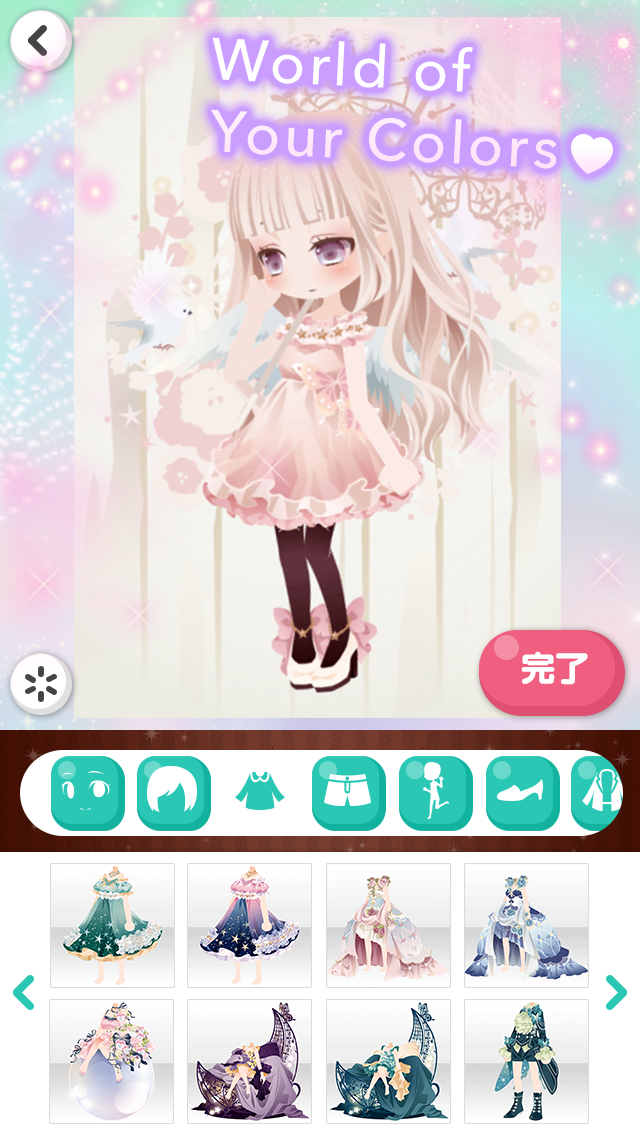Tap the pink 完了 button
640x1136 pixels.
(551, 671)
